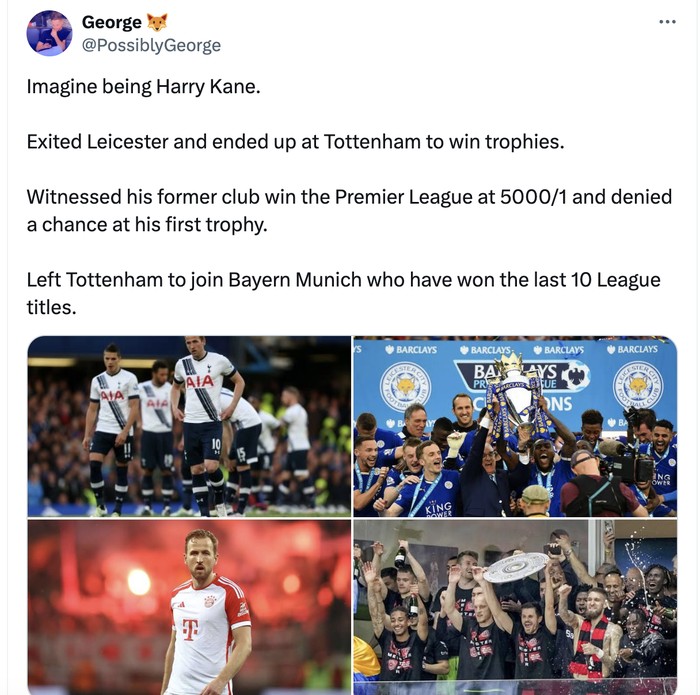Open the photo of team lifting silver shield
The height and width of the screenshot is (695, 700).
click(515, 606)
